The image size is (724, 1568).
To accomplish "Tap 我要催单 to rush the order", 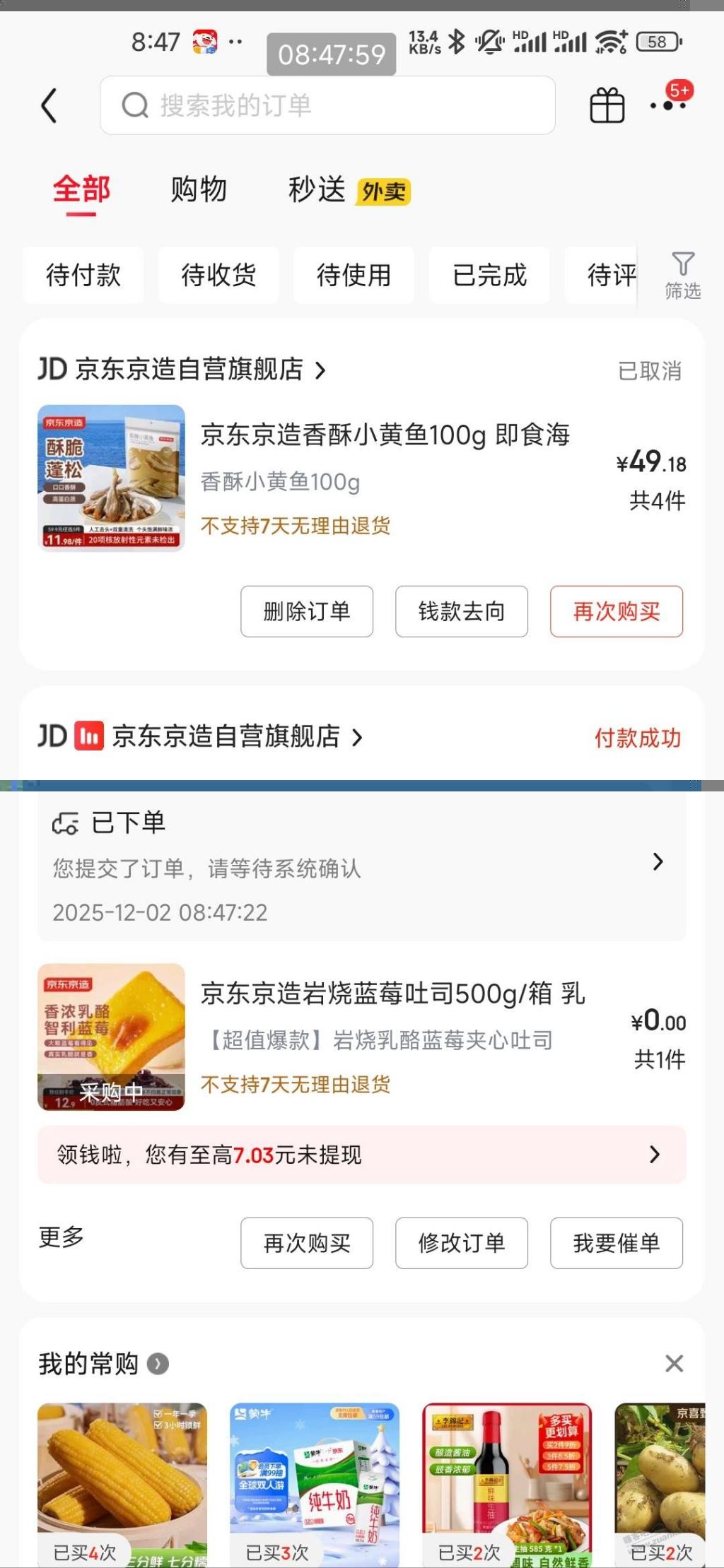I will pos(616,1243).
